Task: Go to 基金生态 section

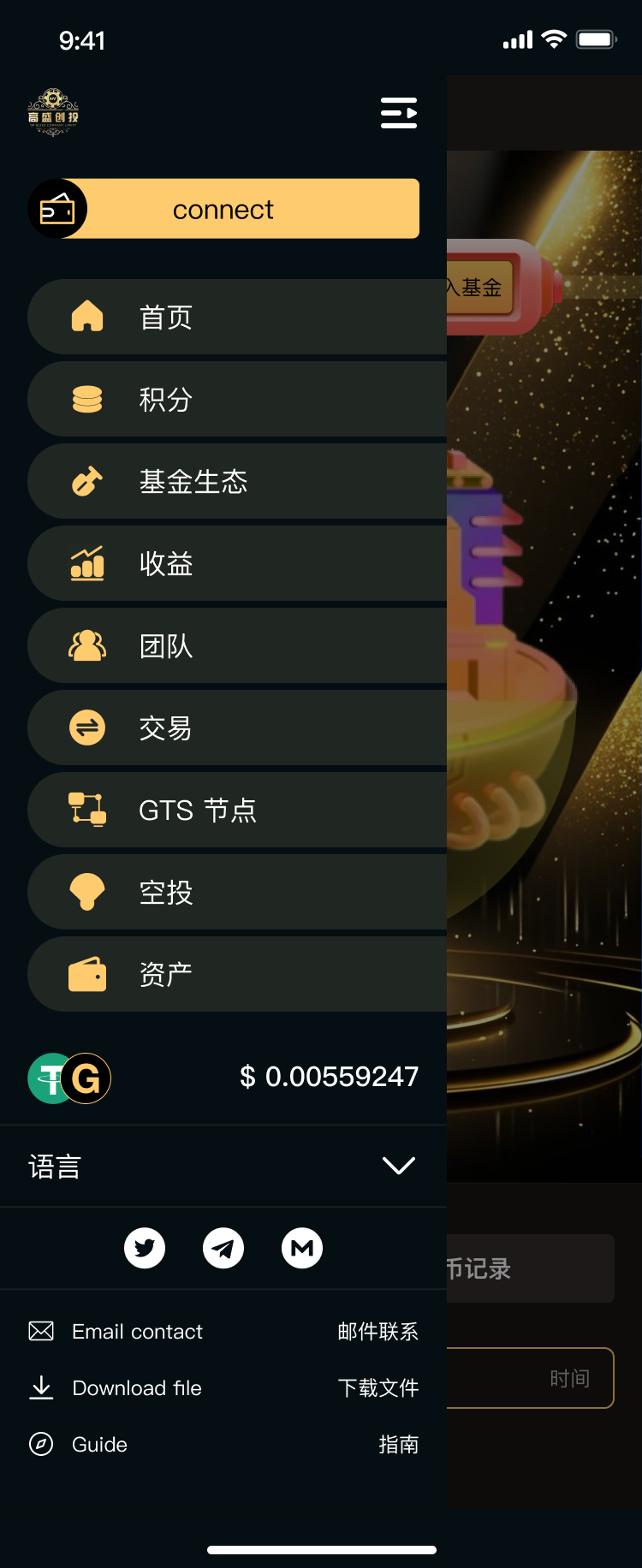Action: tap(237, 481)
